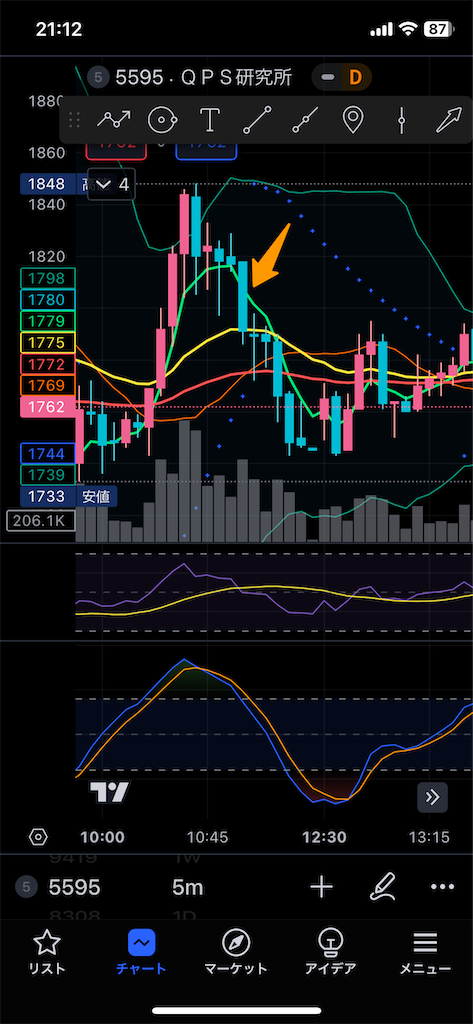Change the 5m timeframe interval
Image resolution: width=473 pixels, height=1024 pixels.
point(188,887)
